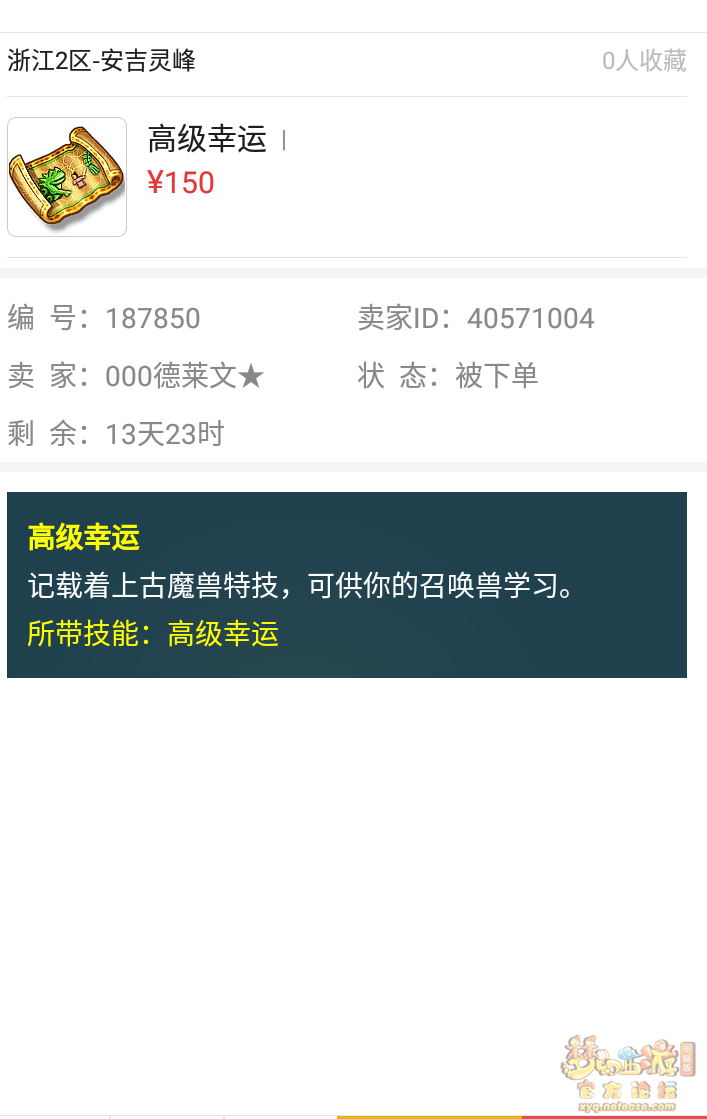The width and height of the screenshot is (707, 1119).
Task: Open the 高级幸运 item scroll image
Action: [67, 177]
